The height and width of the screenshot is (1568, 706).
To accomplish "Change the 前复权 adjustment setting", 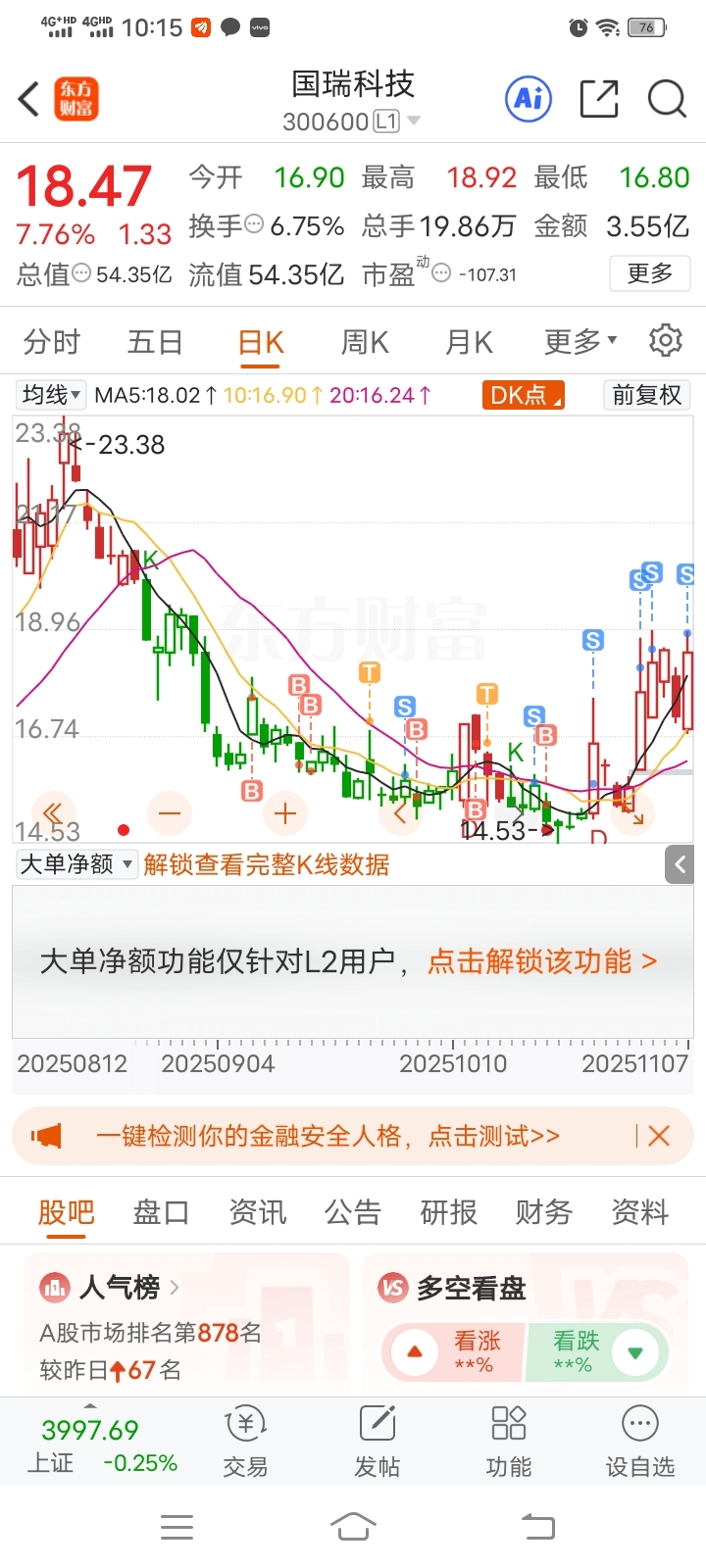I will click(646, 395).
